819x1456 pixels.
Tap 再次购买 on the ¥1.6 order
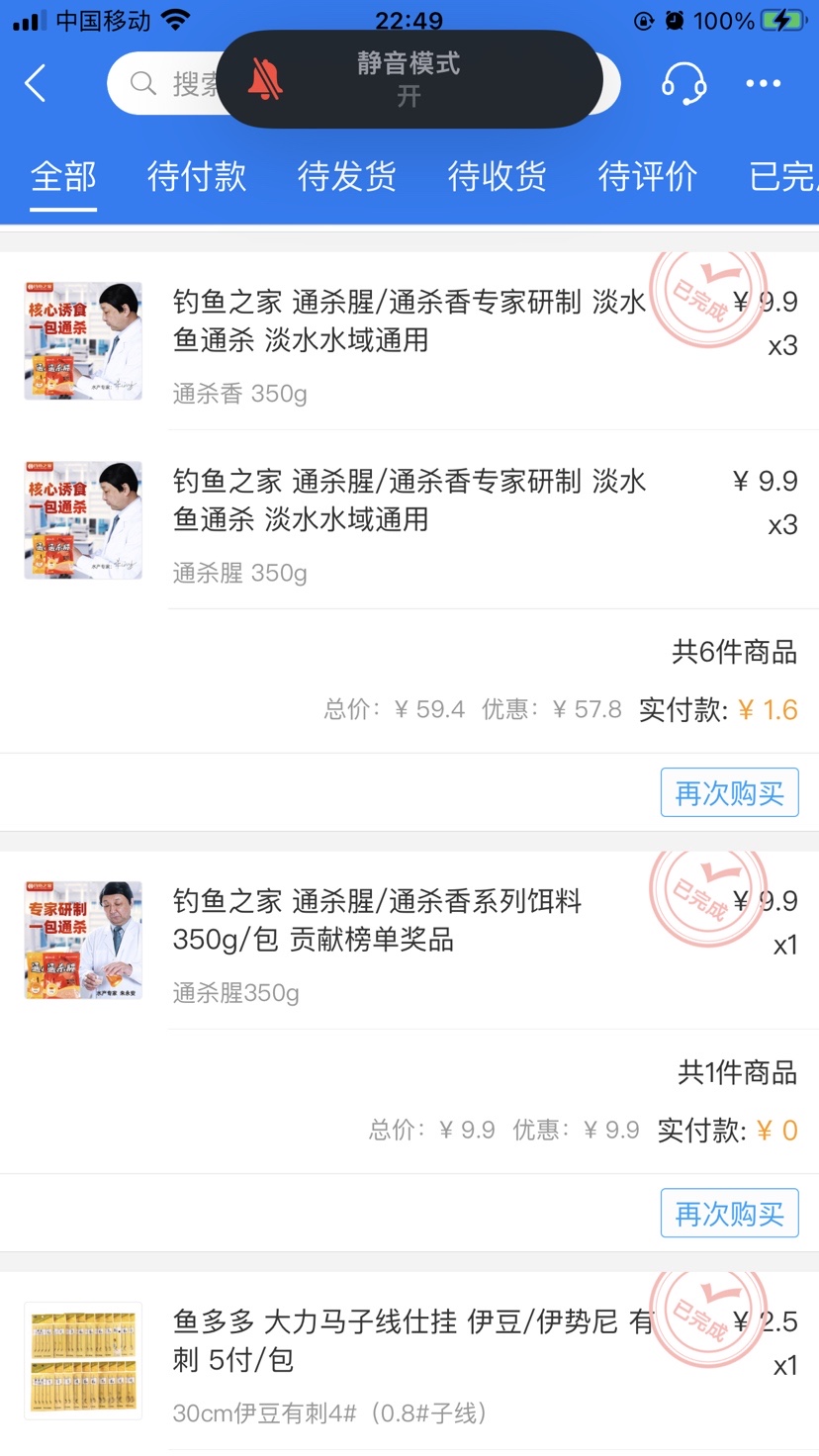pos(729,791)
